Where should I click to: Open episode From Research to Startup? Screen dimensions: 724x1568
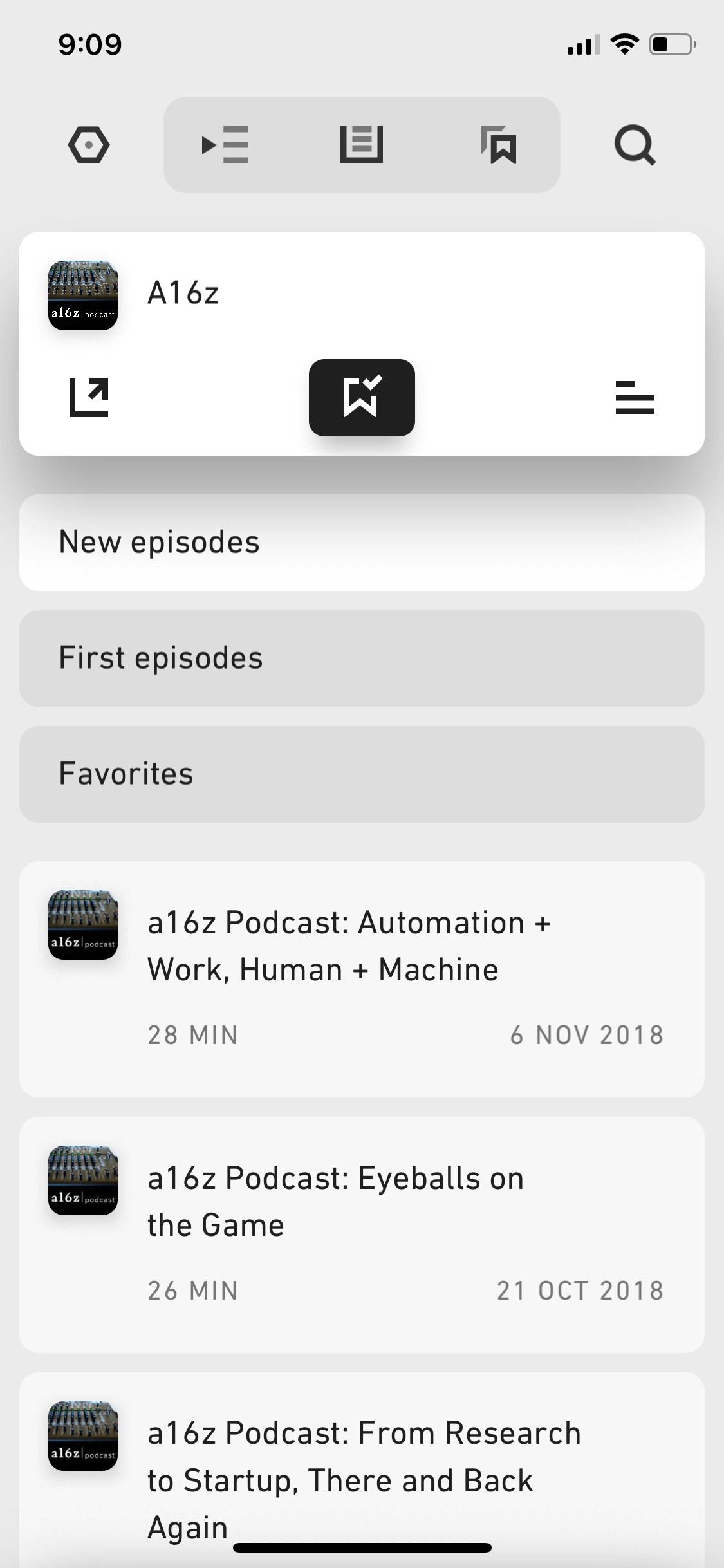(362, 1470)
